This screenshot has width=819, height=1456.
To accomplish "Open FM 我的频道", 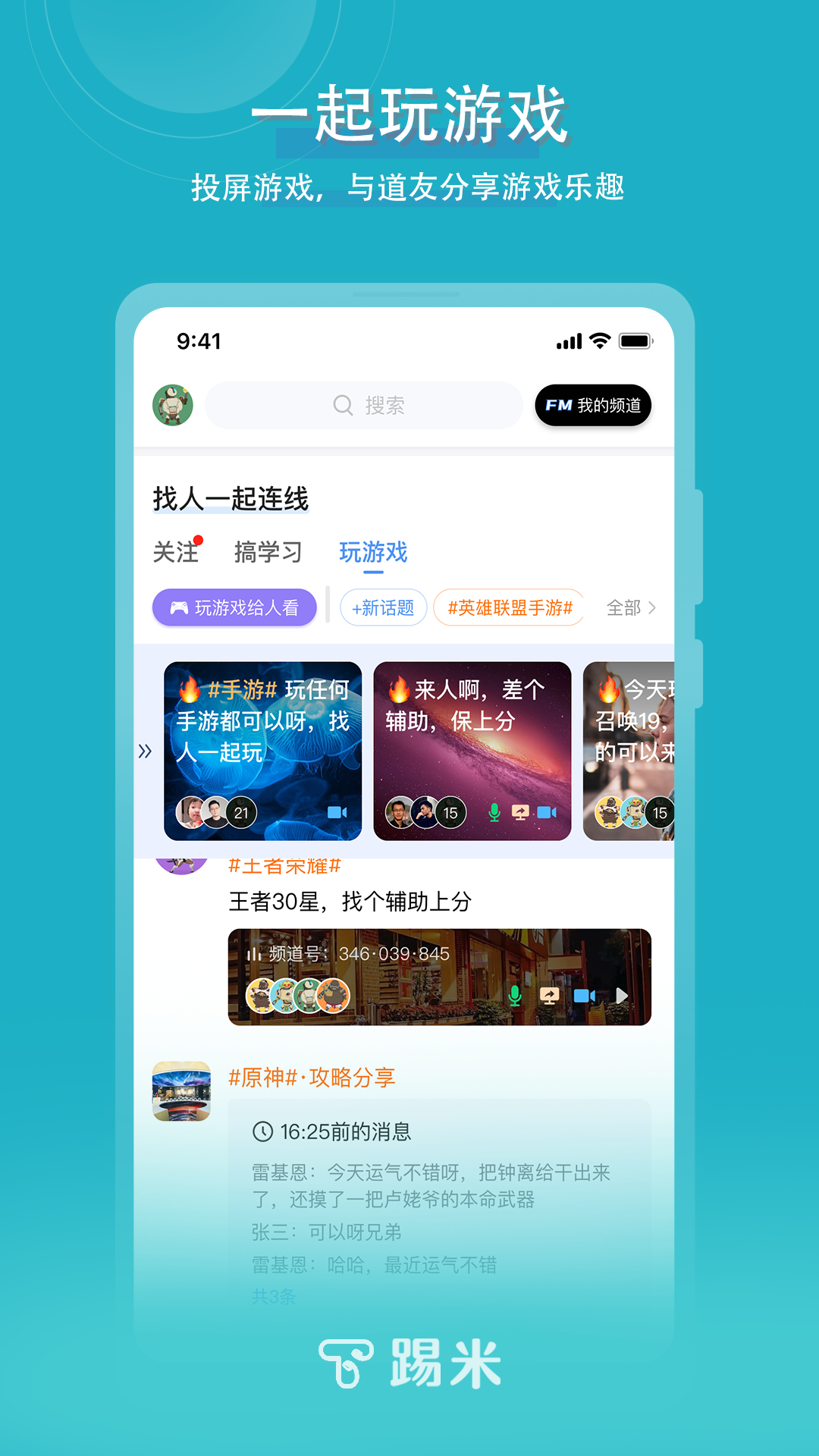I will (592, 406).
